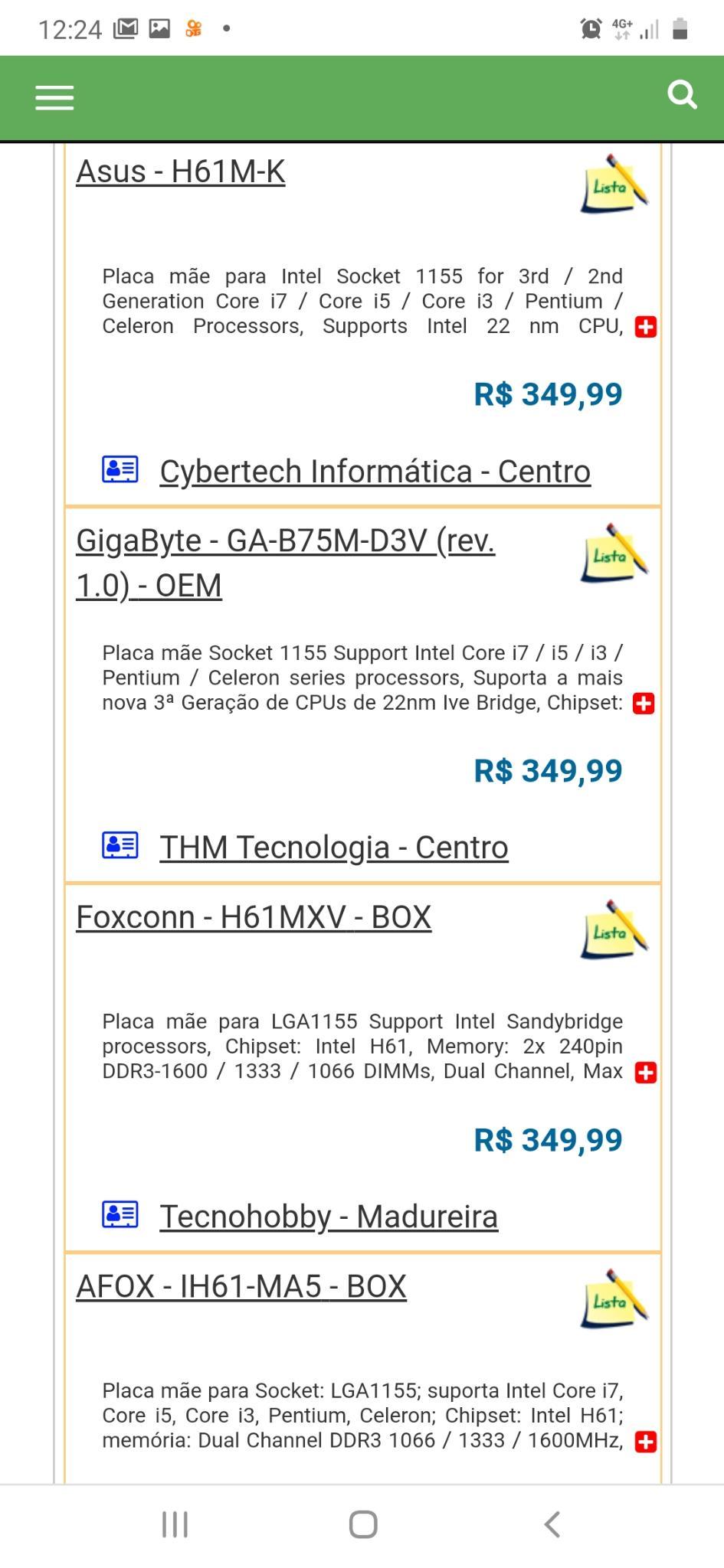
Task: Add GigaByte GA-B75M-D3V to the Lista
Action: tap(614, 554)
